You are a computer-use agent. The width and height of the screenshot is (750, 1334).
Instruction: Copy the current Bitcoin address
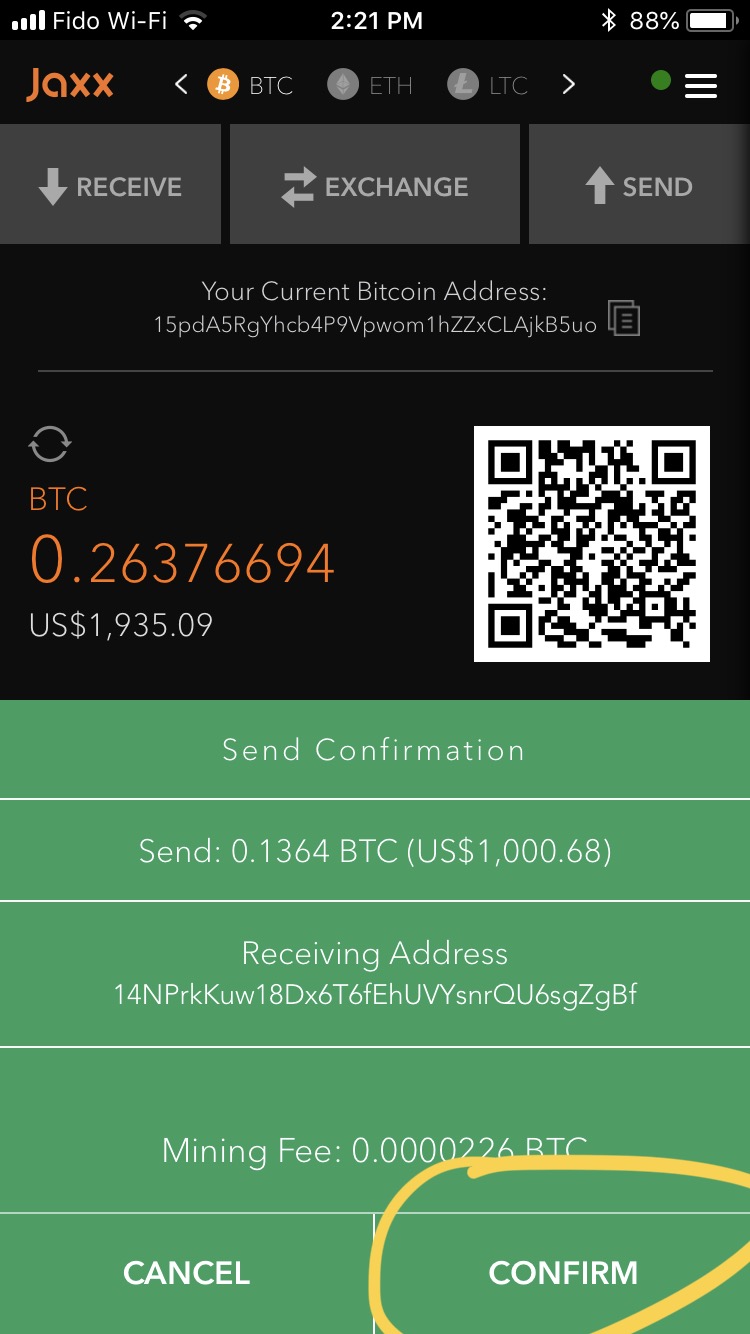click(x=624, y=320)
